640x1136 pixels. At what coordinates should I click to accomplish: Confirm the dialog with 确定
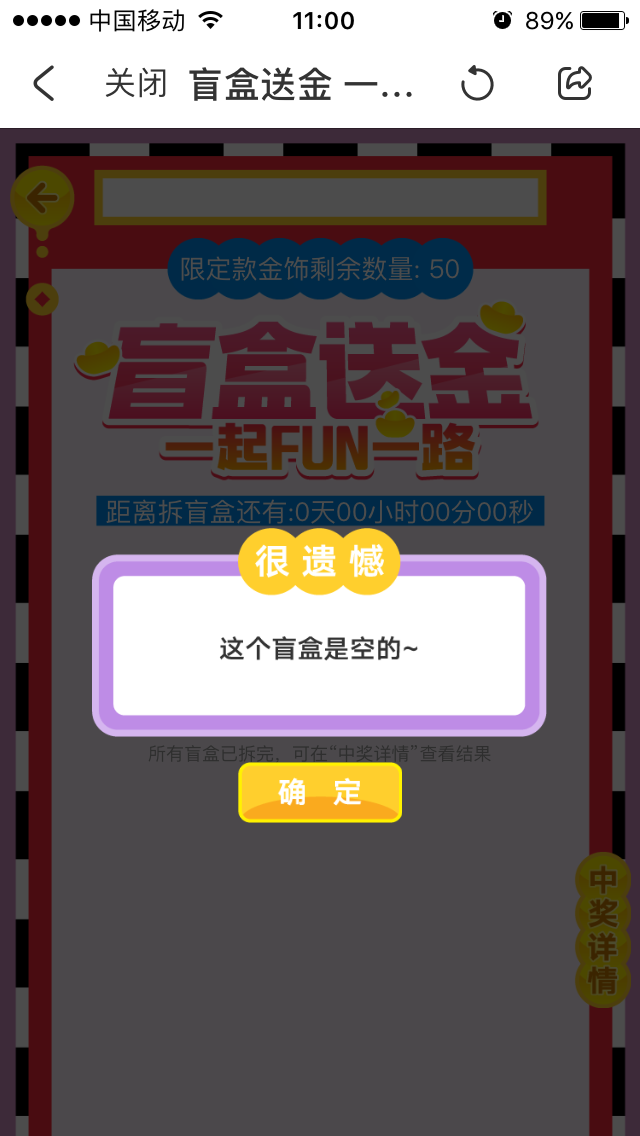[x=320, y=793]
